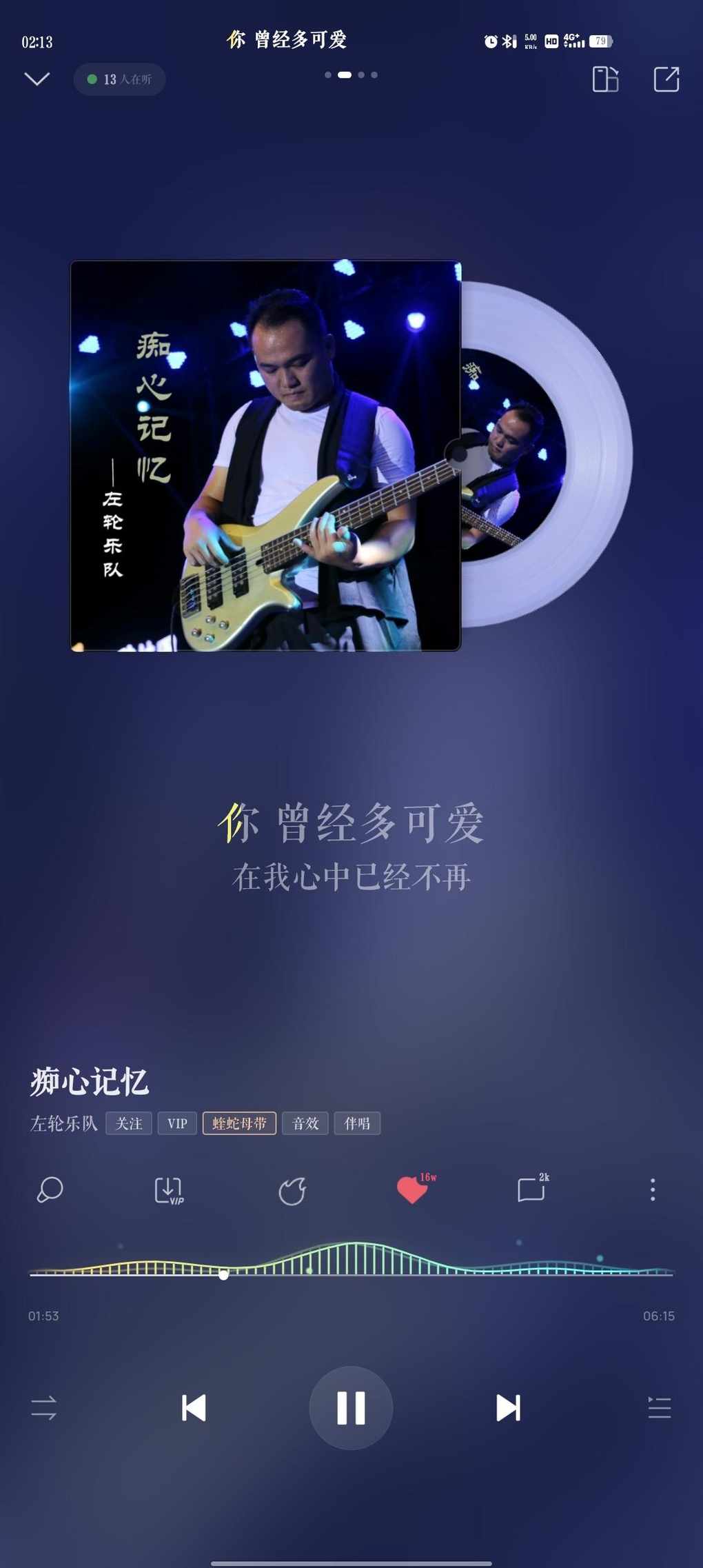
Task: Open the 13 people listening chip
Action: pyautogui.click(x=119, y=79)
